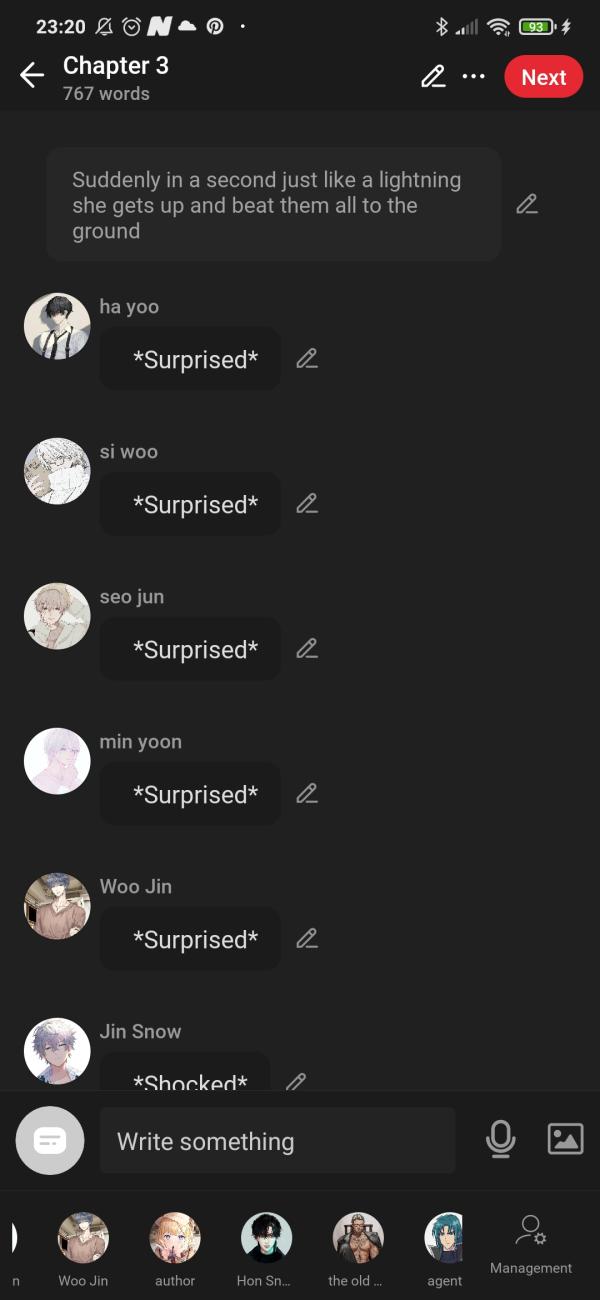Choose the Hon Sn... character
Screen dimensions: 600x1300
(266, 1239)
